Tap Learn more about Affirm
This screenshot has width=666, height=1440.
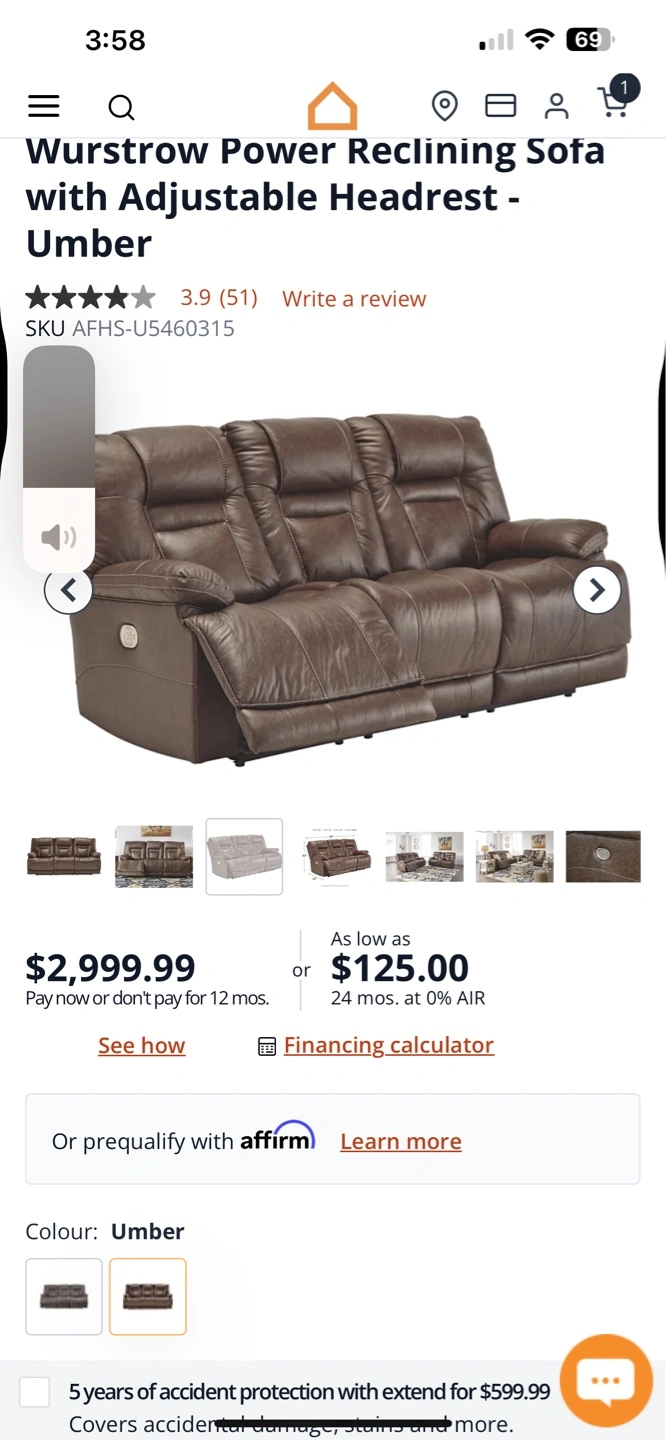point(401,1142)
